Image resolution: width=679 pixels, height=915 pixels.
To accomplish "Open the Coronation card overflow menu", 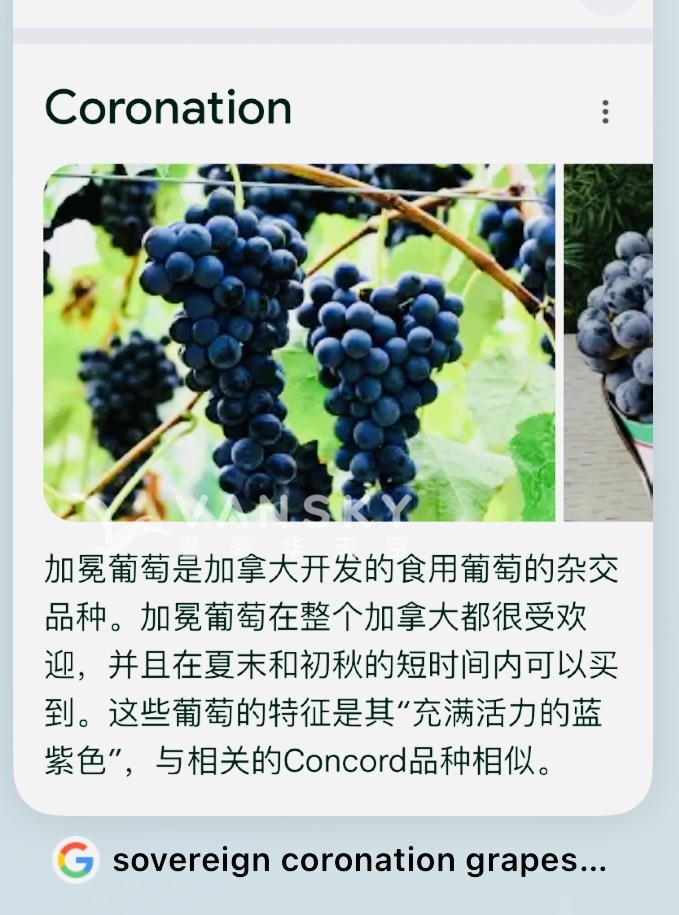I will (605, 111).
